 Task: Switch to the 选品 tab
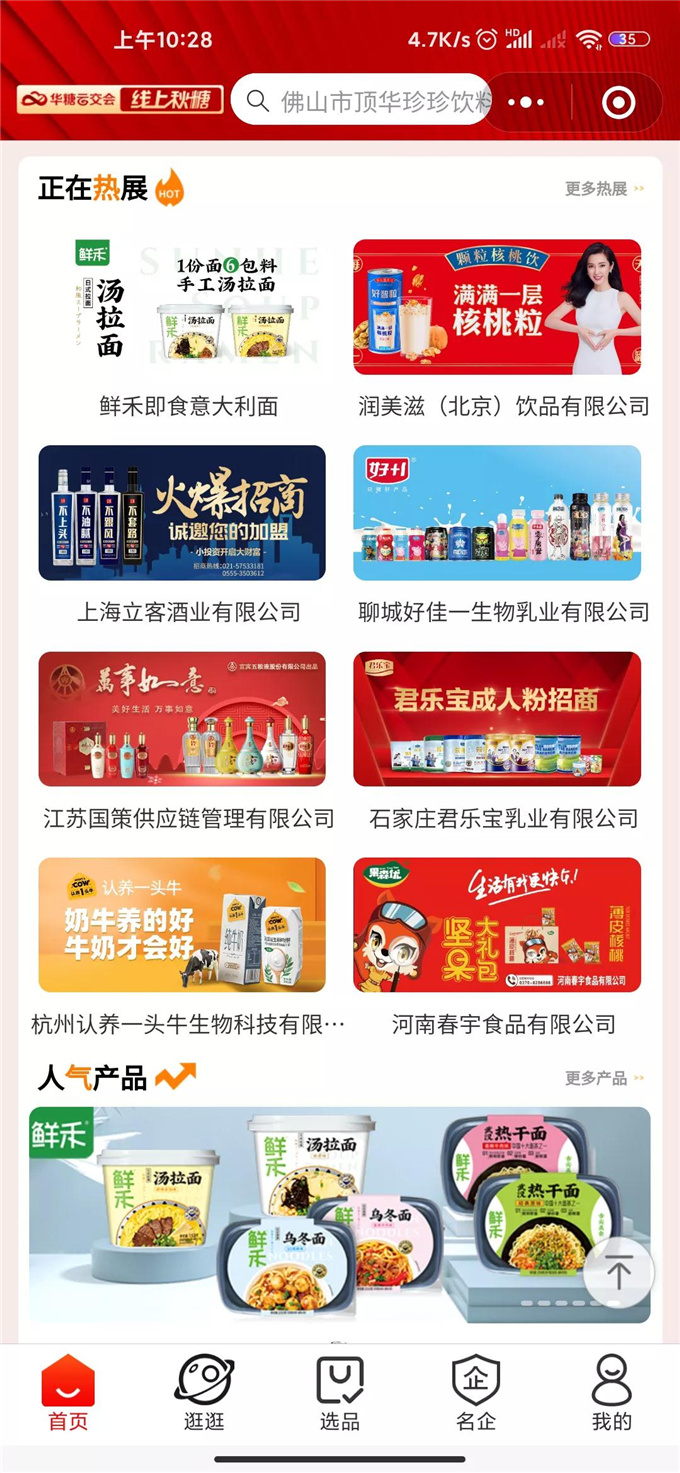click(x=340, y=1395)
